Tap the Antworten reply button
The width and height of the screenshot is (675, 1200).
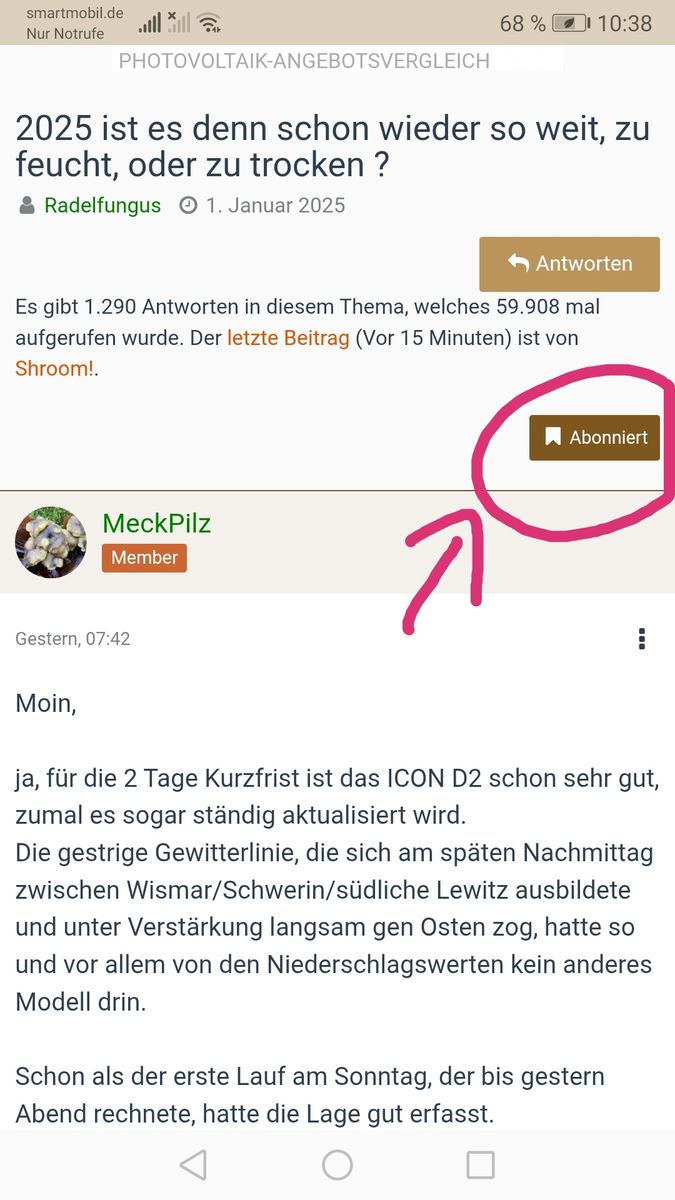pyautogui.click(x=569, y=264)
